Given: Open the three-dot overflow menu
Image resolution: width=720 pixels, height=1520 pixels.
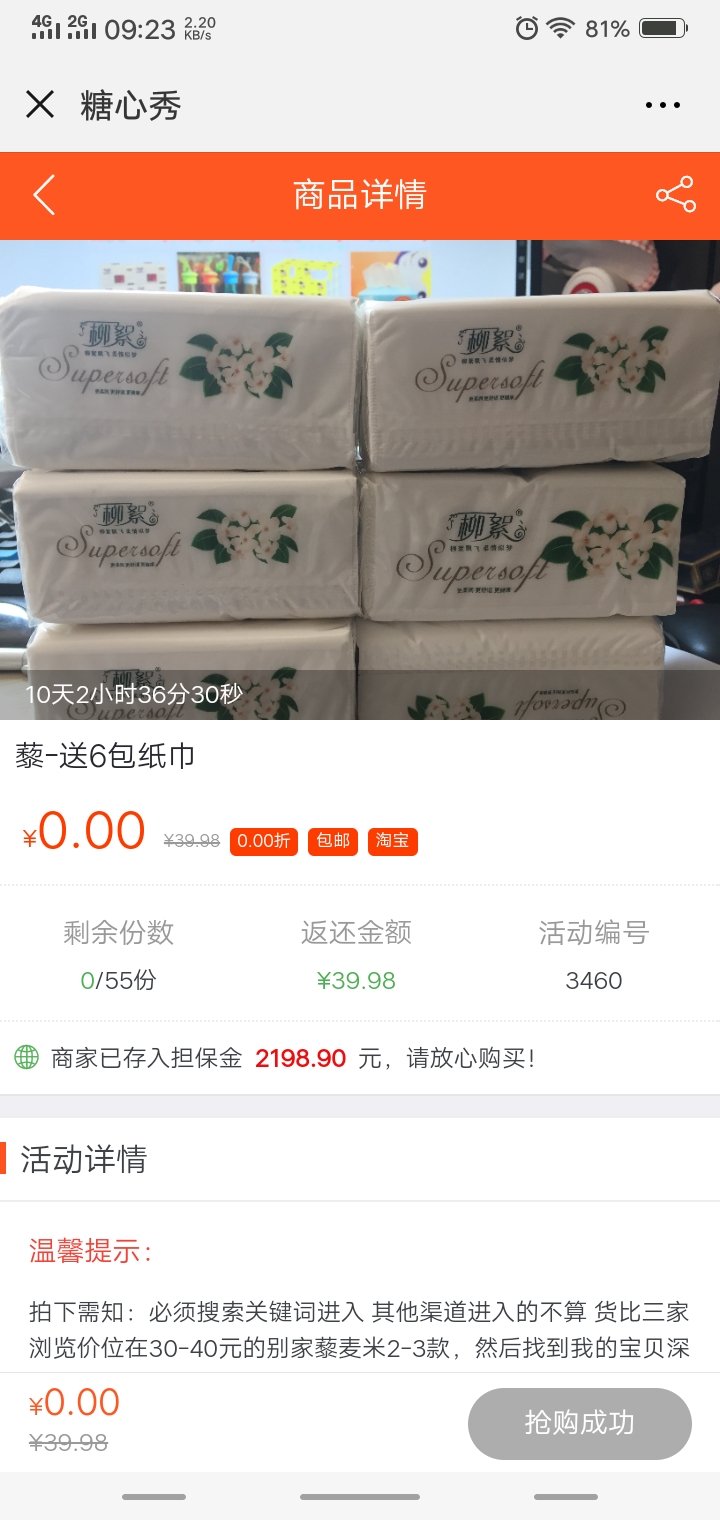Looking at the screenshot, I should point(662,105).
